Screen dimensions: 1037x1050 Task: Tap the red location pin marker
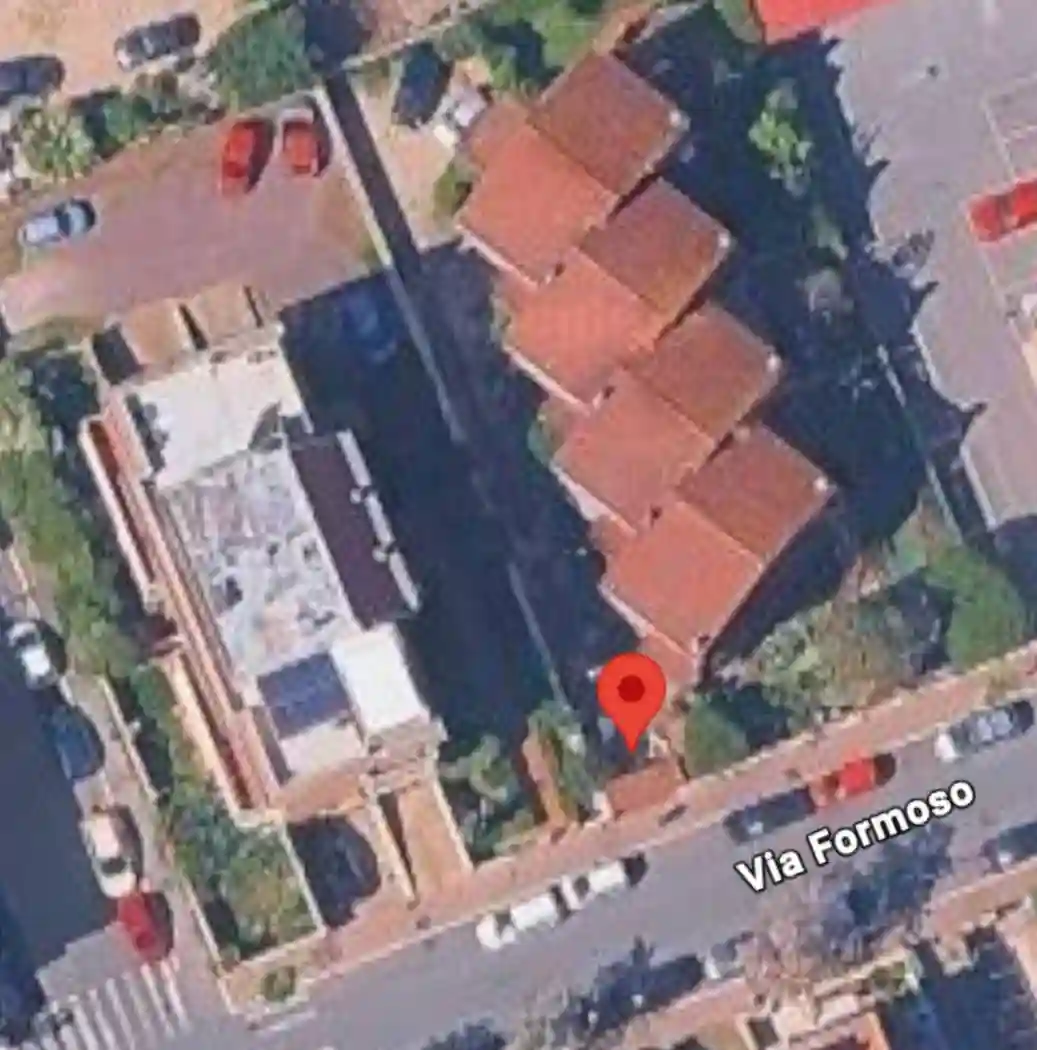(631, 695)
